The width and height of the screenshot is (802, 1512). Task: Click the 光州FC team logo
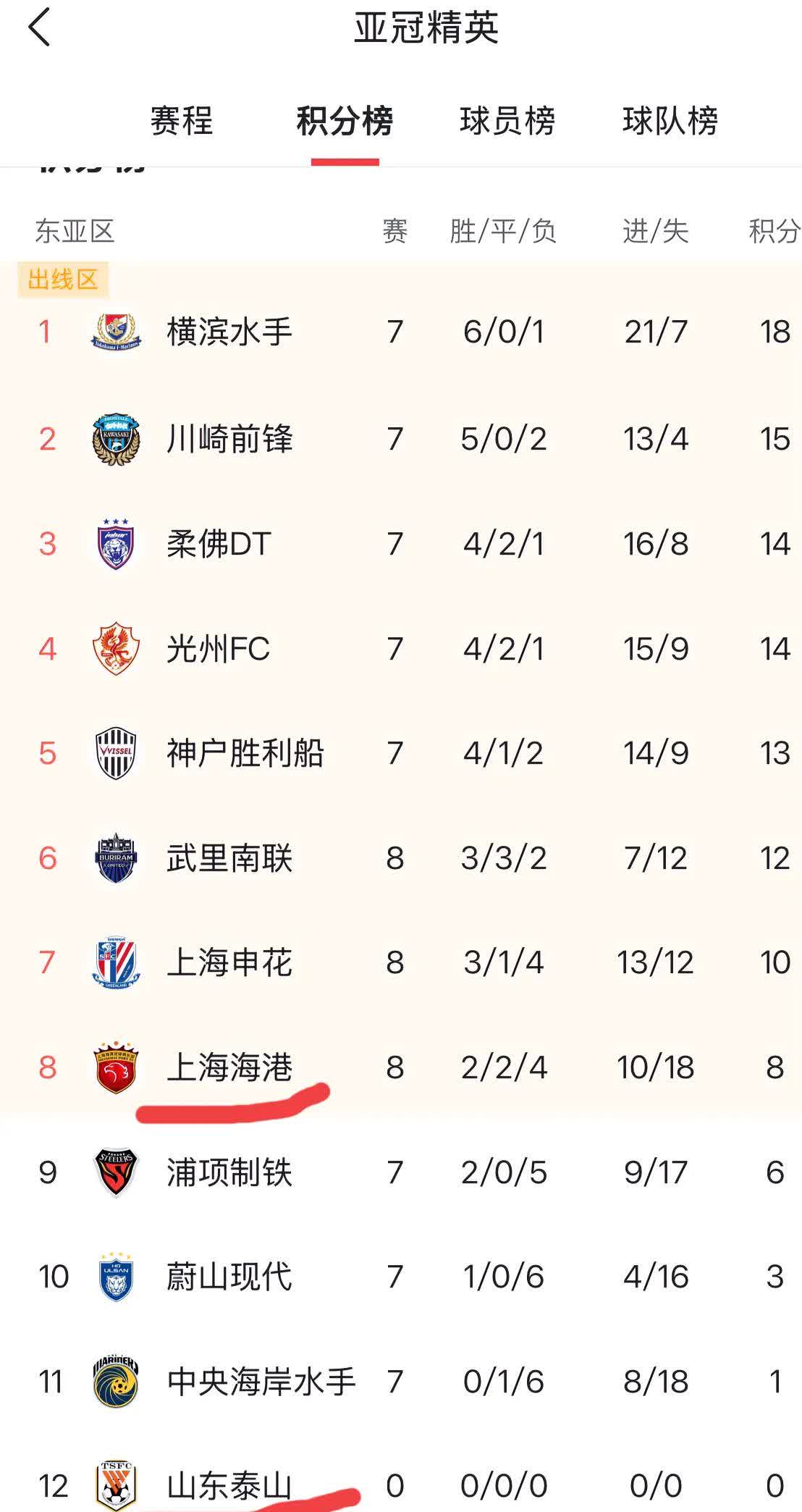pos(114,649)
